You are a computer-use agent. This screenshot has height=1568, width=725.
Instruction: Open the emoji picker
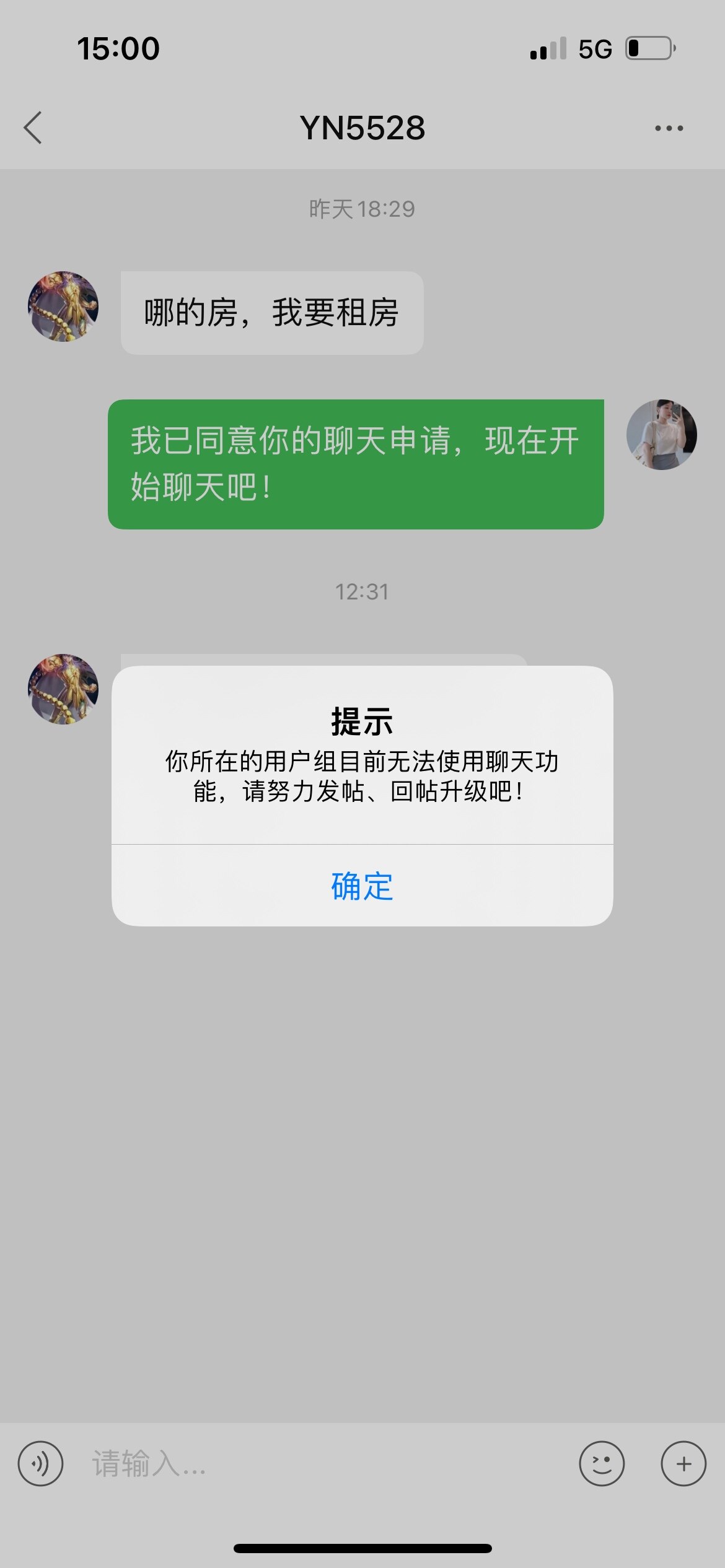(601, 1463)
